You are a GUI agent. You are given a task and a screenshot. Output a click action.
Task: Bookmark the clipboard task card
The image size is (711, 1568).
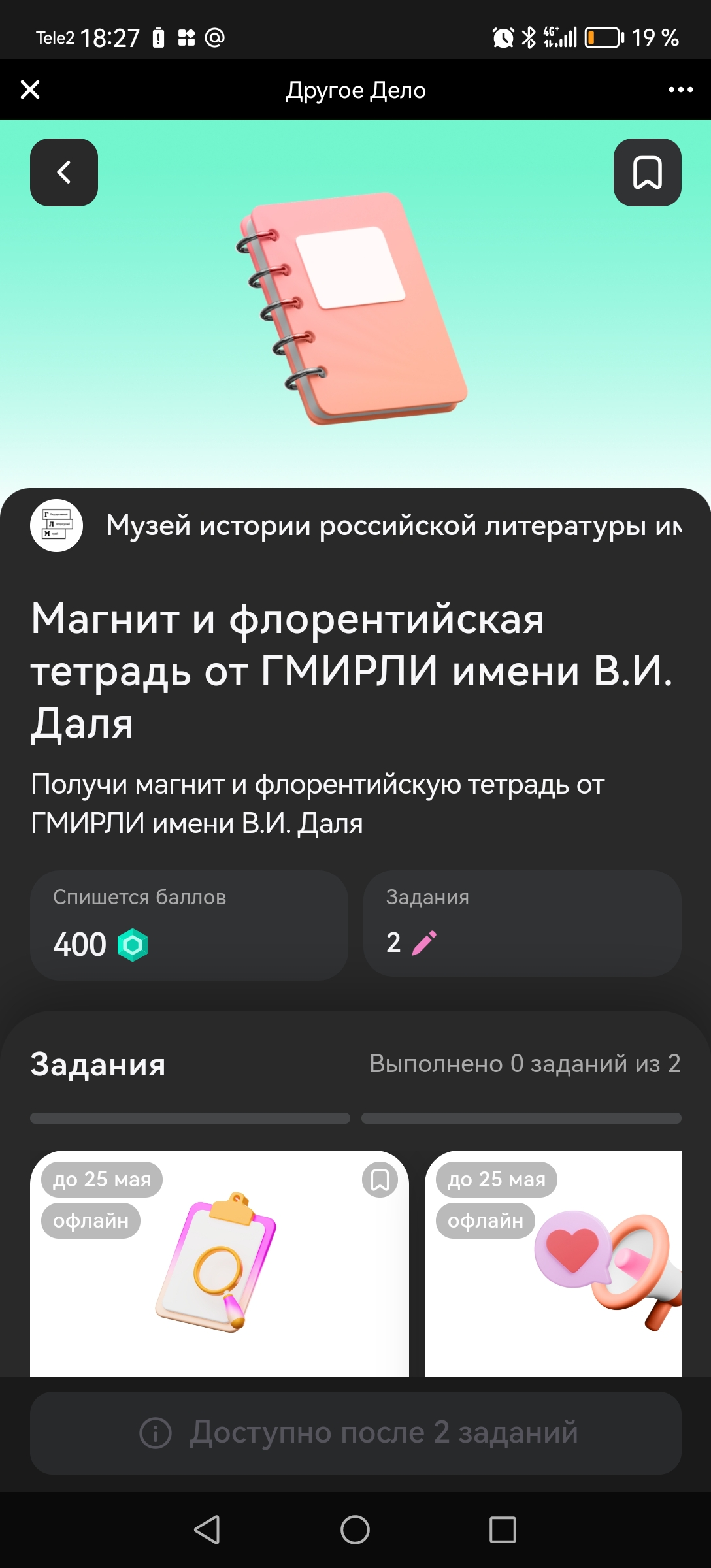(x=380, y=1180)
